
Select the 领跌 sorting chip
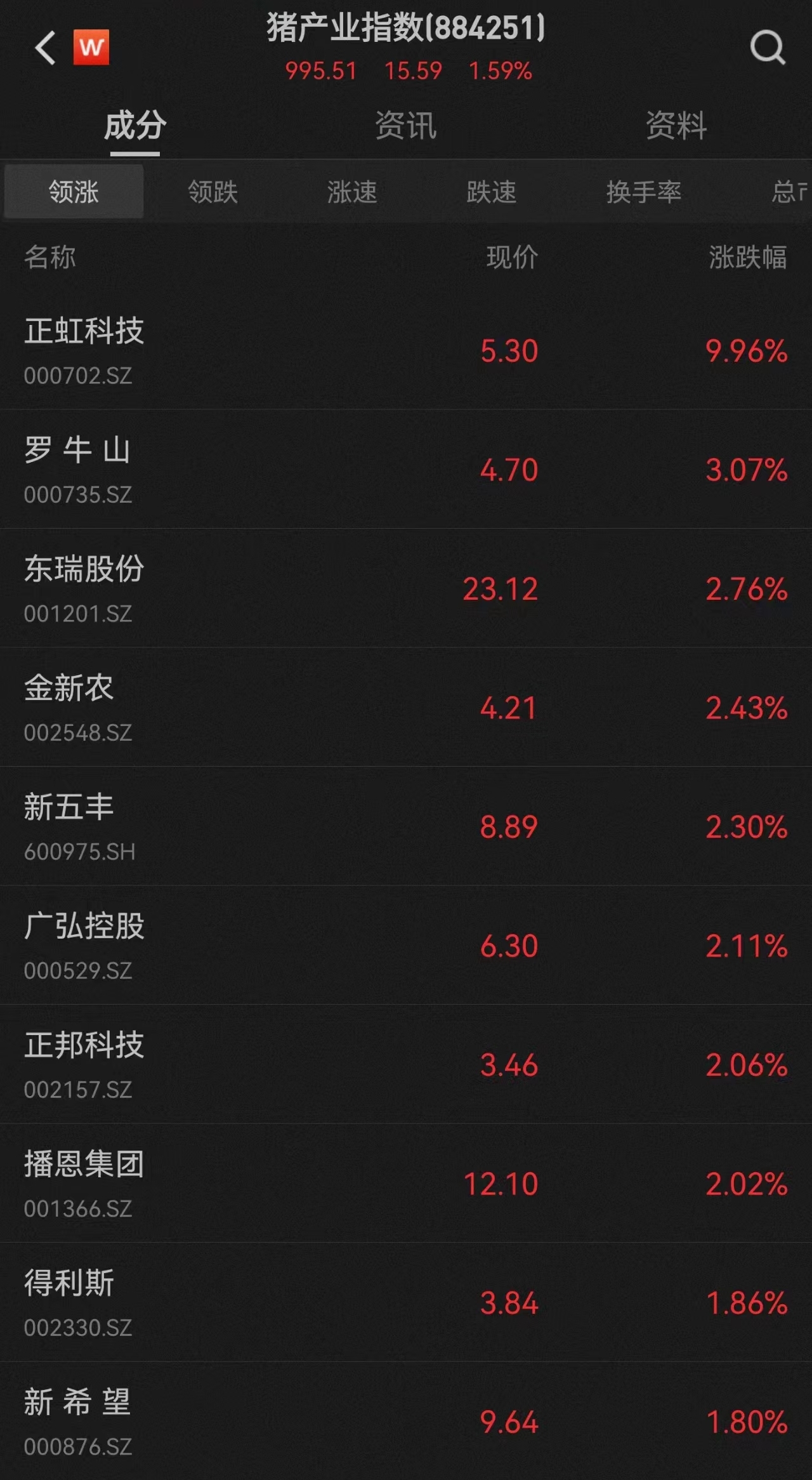pyautogui.click(x=213, y=192)
